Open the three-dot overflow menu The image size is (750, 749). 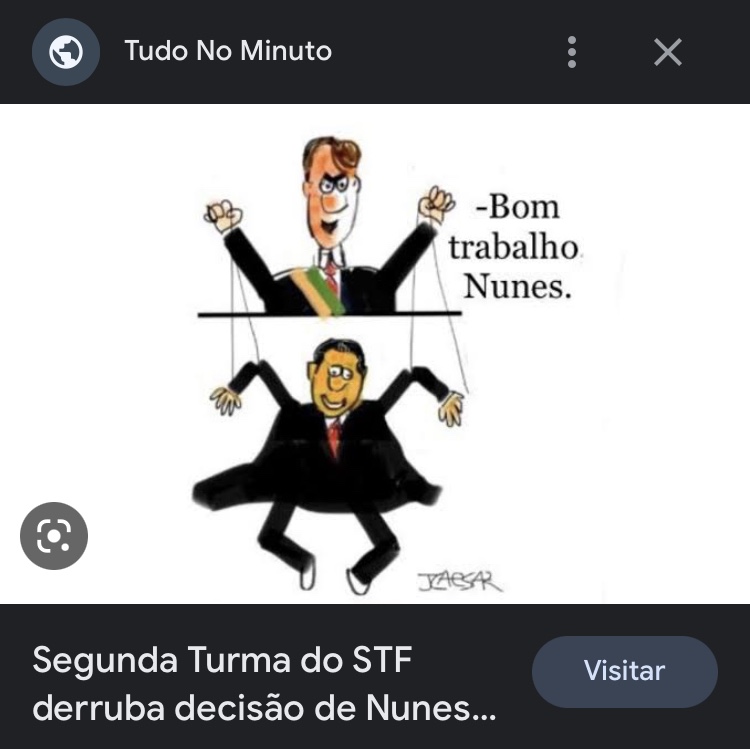tap(572, 52)
